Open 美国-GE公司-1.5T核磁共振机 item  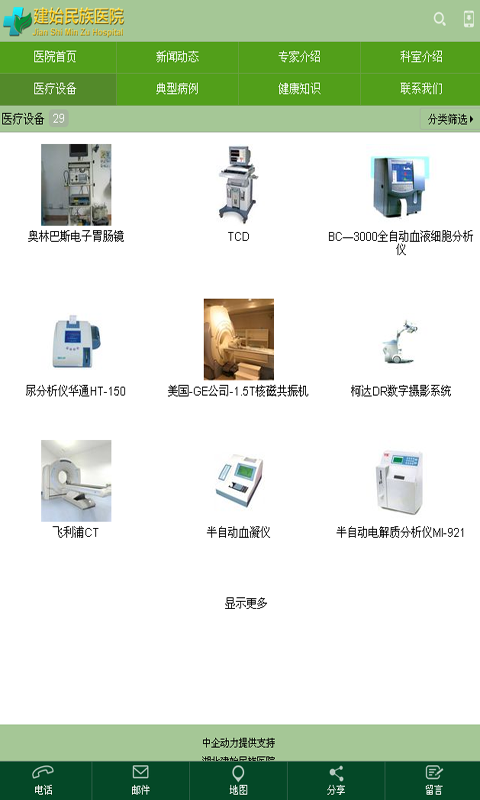[x=238, y=348]
